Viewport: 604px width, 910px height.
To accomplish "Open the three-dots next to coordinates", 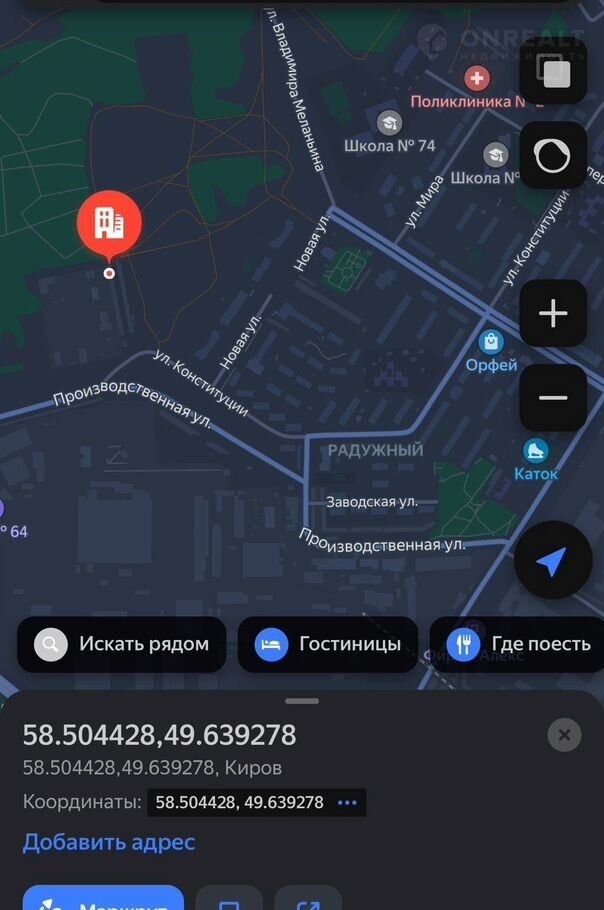I will click(347, 802).
